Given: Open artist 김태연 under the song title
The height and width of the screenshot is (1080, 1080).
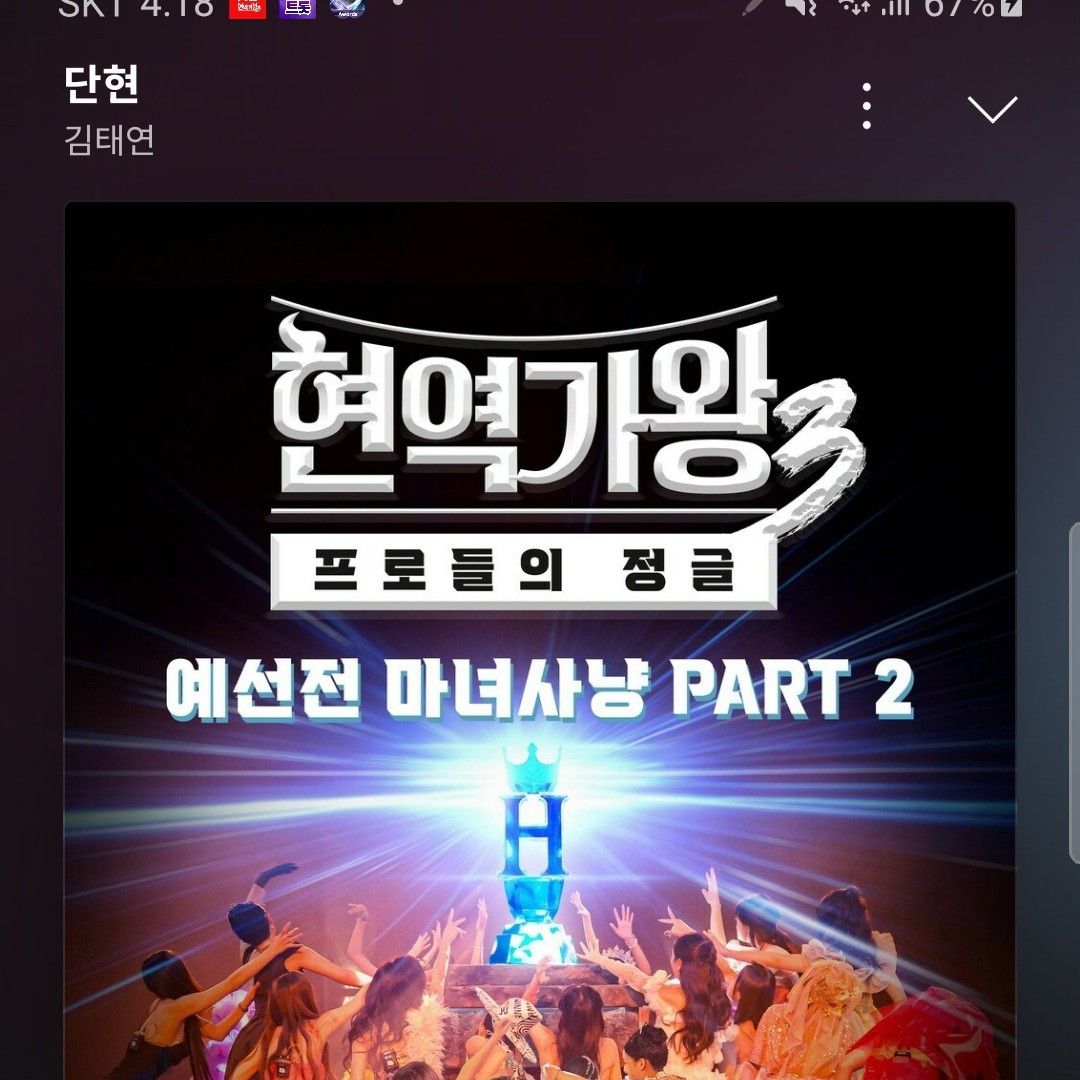Looking at the screenshot, I should pos(109,140).
